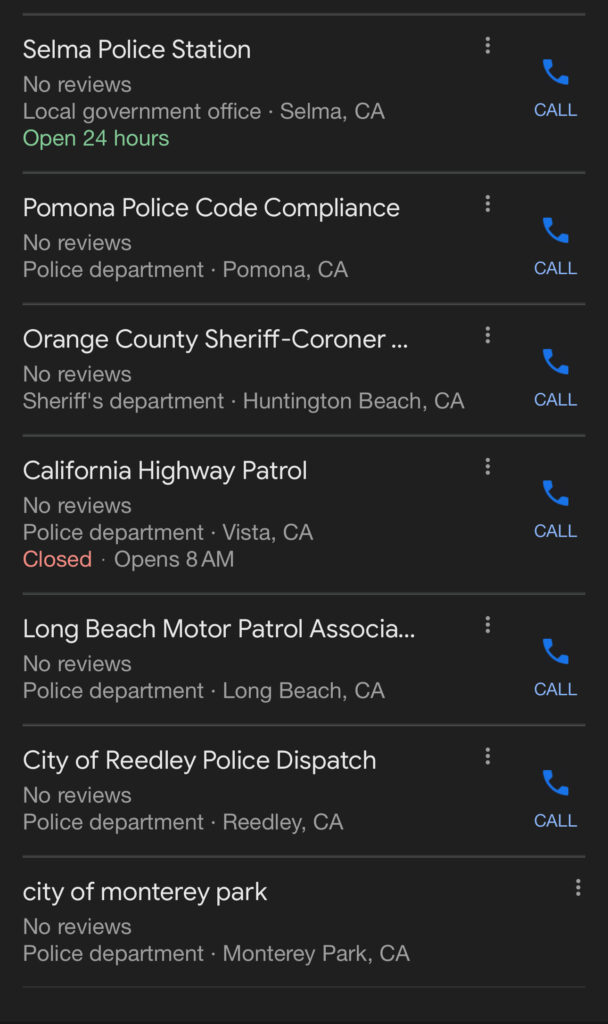Viewport: 608px width, 1024px height.
Task: Open more options for Orange County Sheriff-Coroner
Action: point(487,335)
